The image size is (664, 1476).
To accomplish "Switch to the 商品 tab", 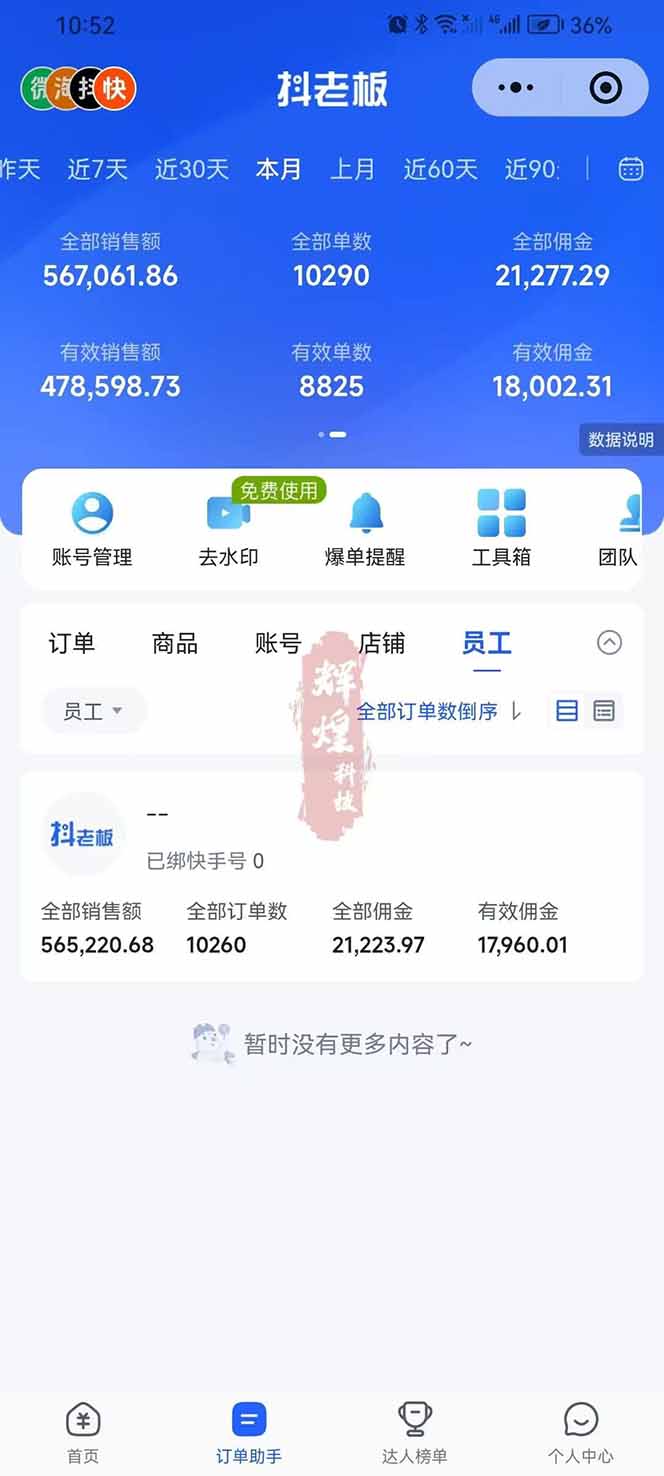I will 175,643.
